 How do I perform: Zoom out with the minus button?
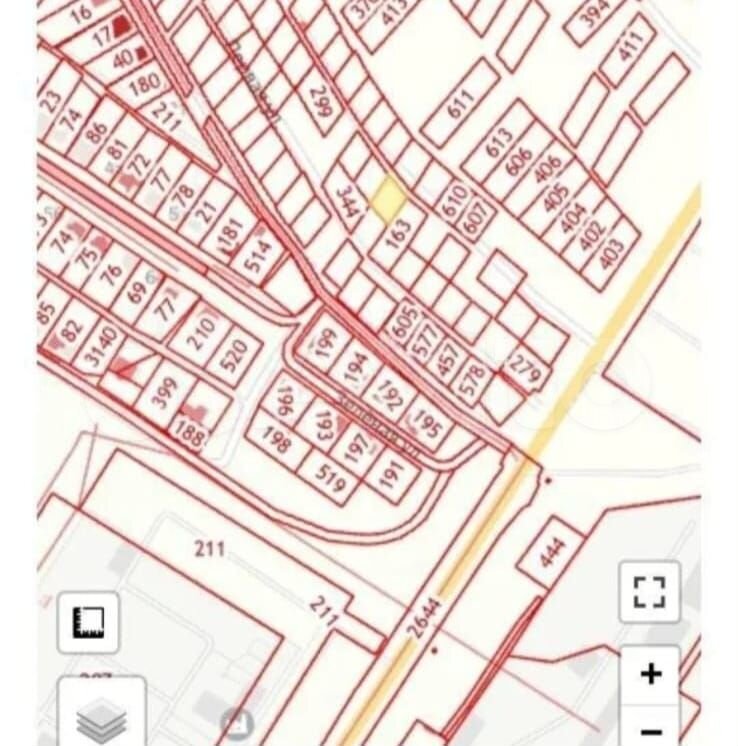click(x=650, y=731)
